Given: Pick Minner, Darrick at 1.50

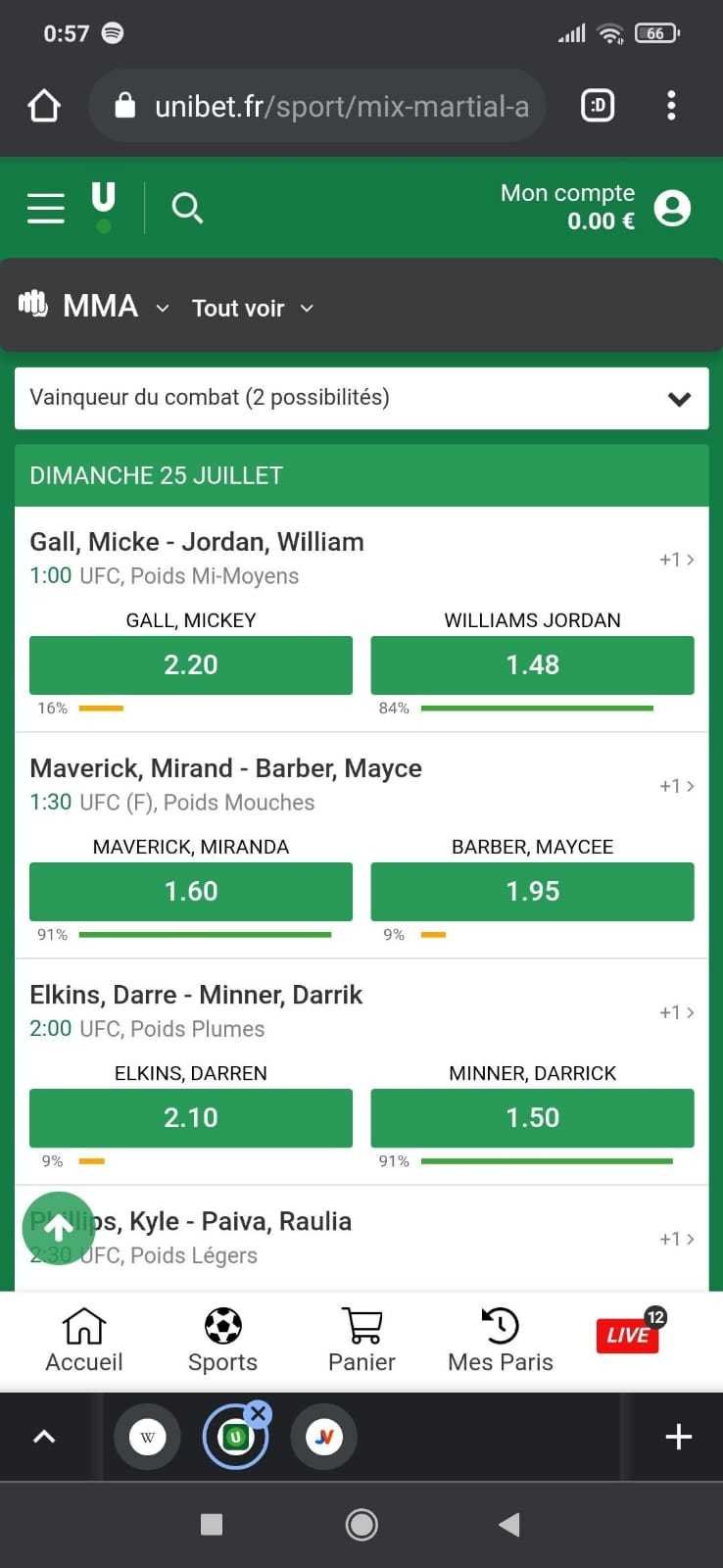Looking at the screenshot, I should (x=532, y=1117).
